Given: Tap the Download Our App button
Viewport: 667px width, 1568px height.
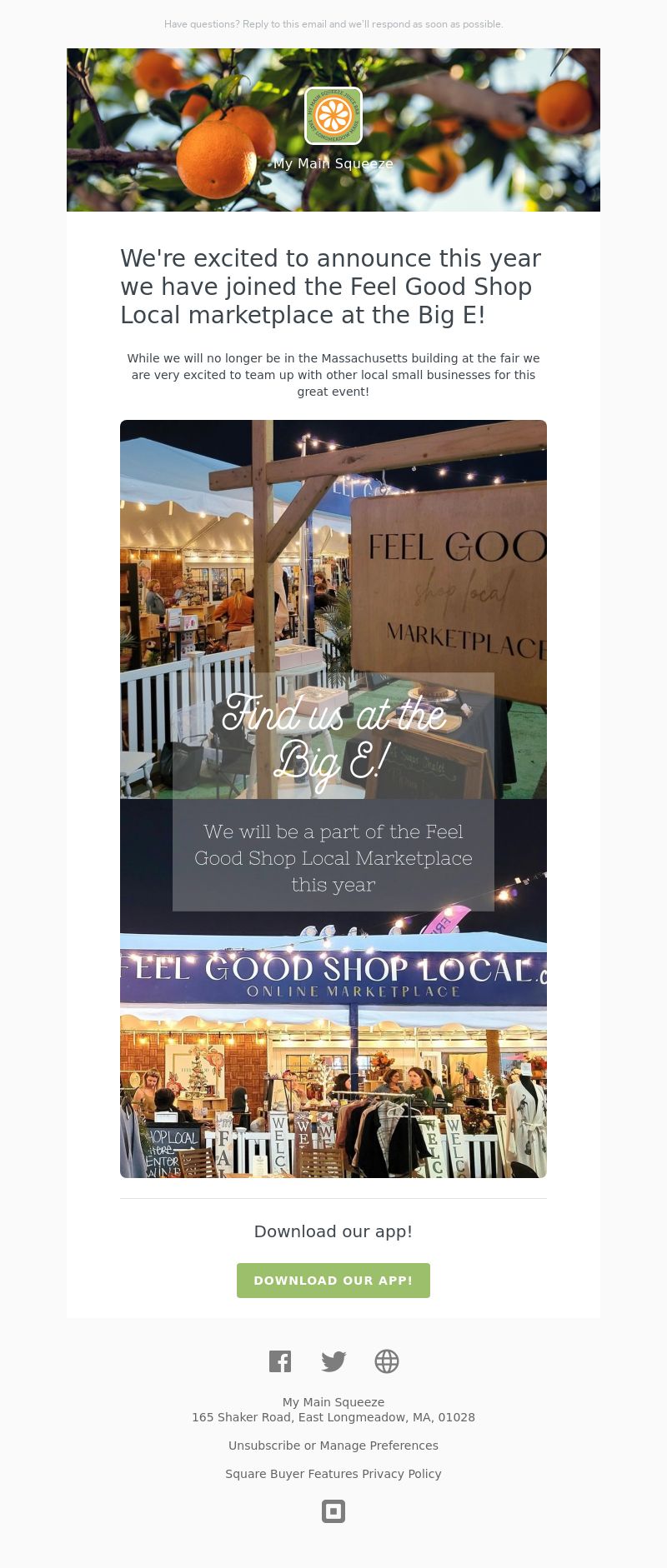Looking at the screenshot, I should 333,1280.
